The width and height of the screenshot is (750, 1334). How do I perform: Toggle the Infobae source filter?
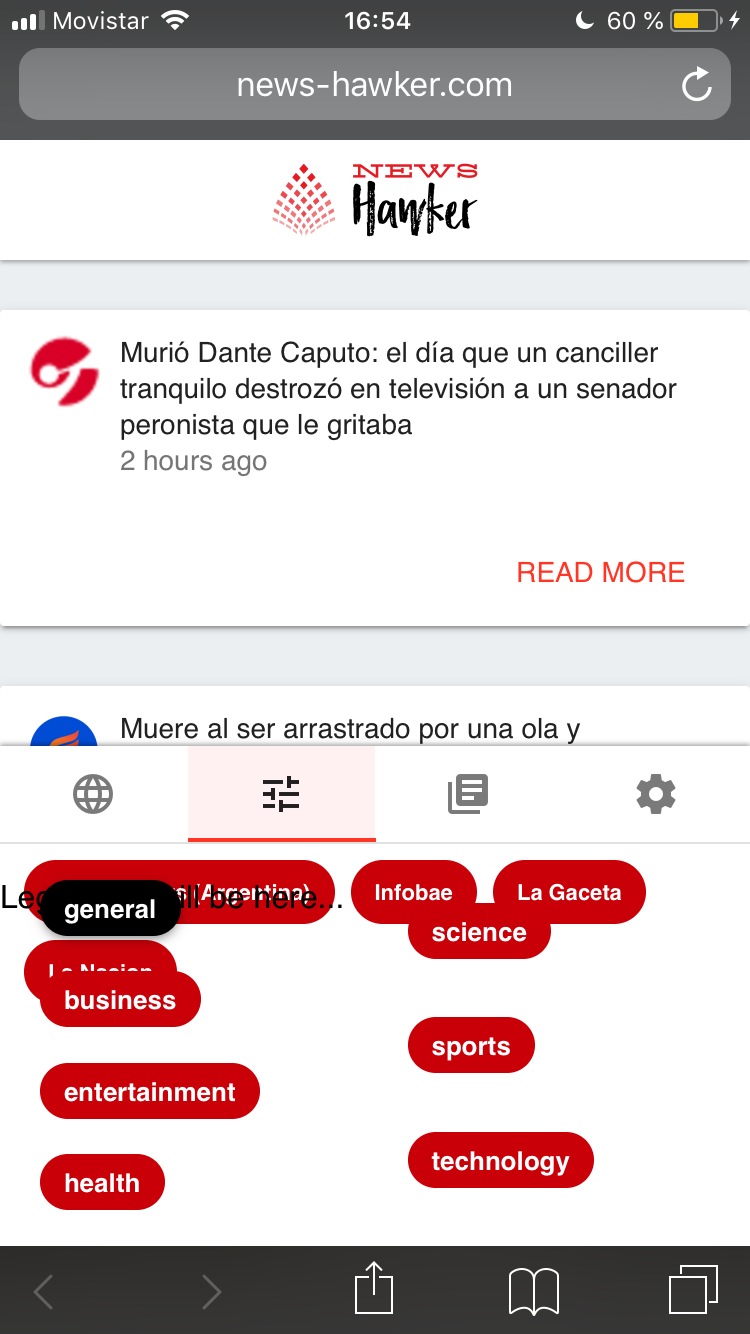coord(414,892)
